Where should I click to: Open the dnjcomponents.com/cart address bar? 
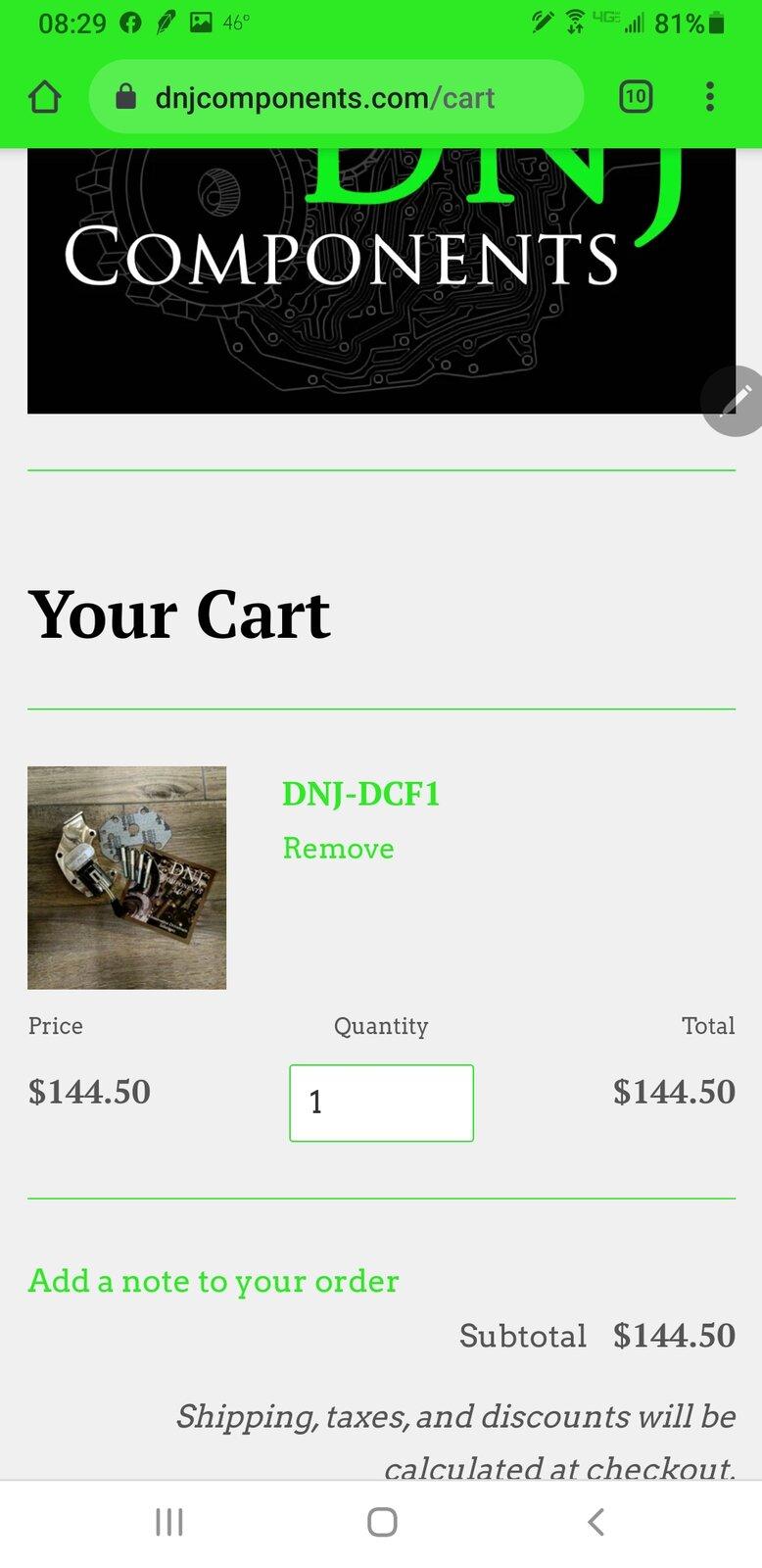pyautogui.click(x=336, y=97)
